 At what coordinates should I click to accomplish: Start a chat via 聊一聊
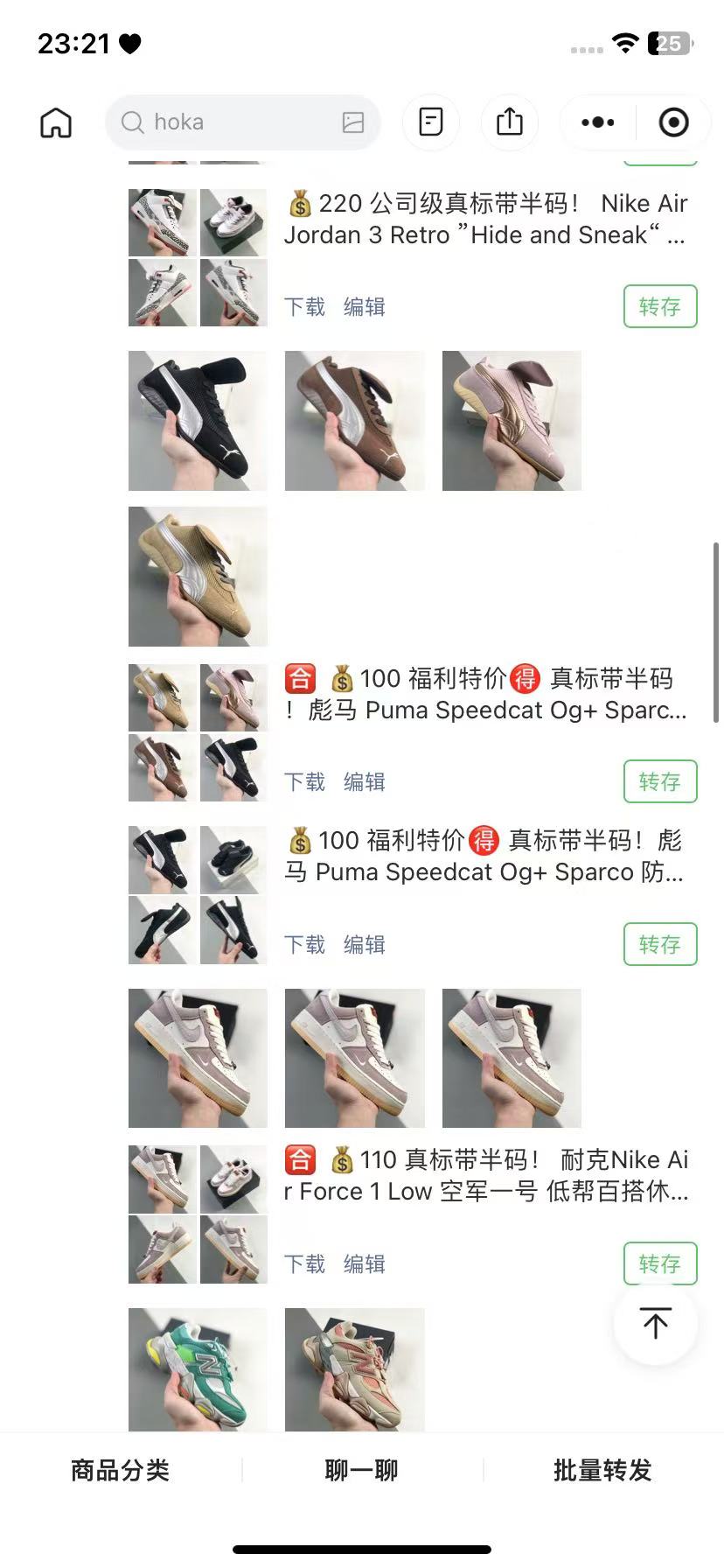point(361,1471)
